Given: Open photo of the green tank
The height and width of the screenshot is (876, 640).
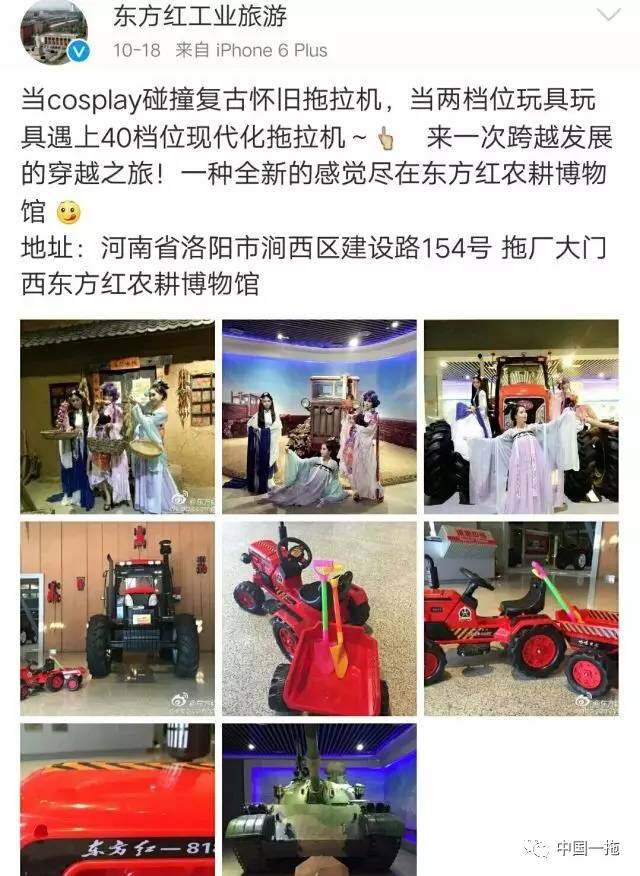Looking at the screenshot, I should pyautogui.click(x=319, y=800).
